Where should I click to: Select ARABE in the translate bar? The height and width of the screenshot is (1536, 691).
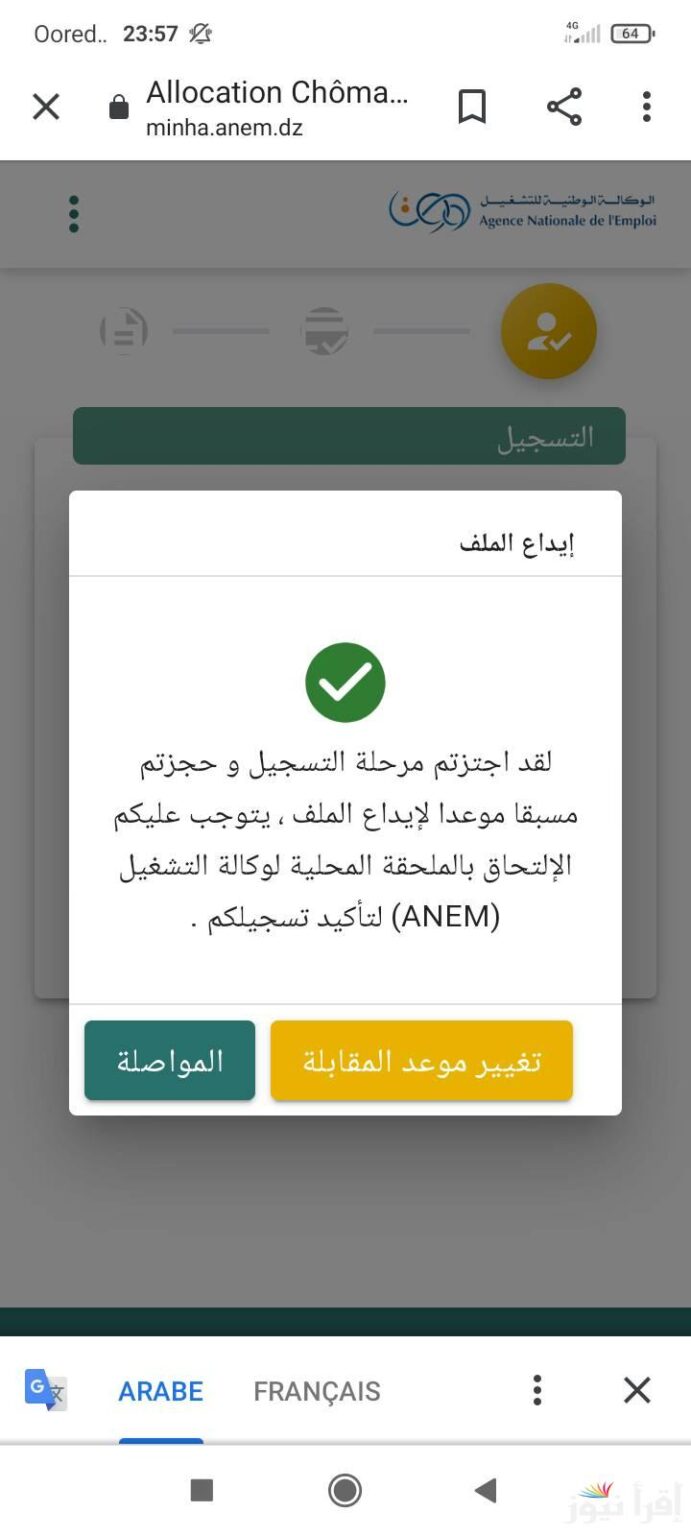[x=161, y=1391]
